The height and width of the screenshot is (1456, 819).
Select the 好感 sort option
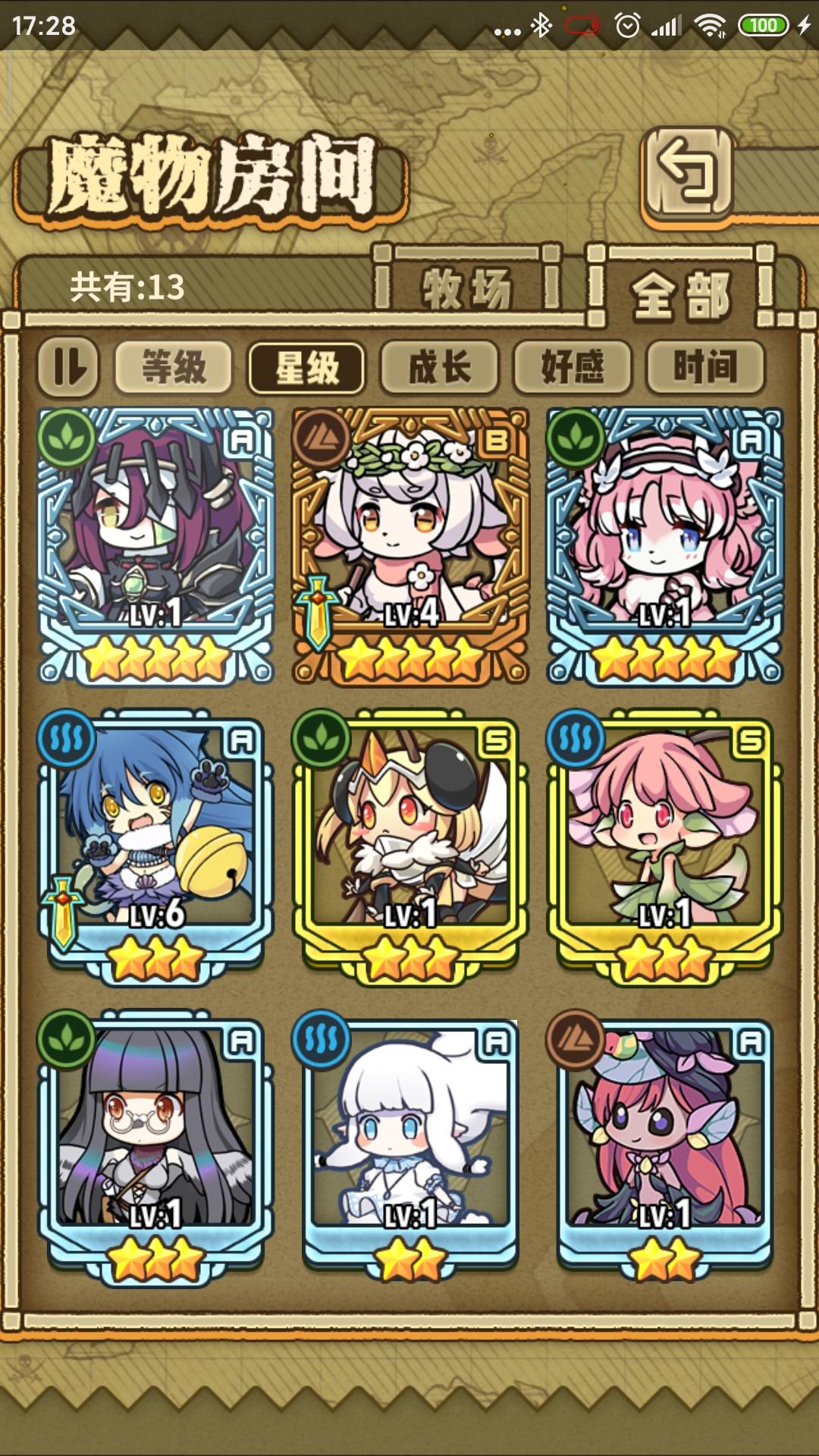(x=571, y=366)
